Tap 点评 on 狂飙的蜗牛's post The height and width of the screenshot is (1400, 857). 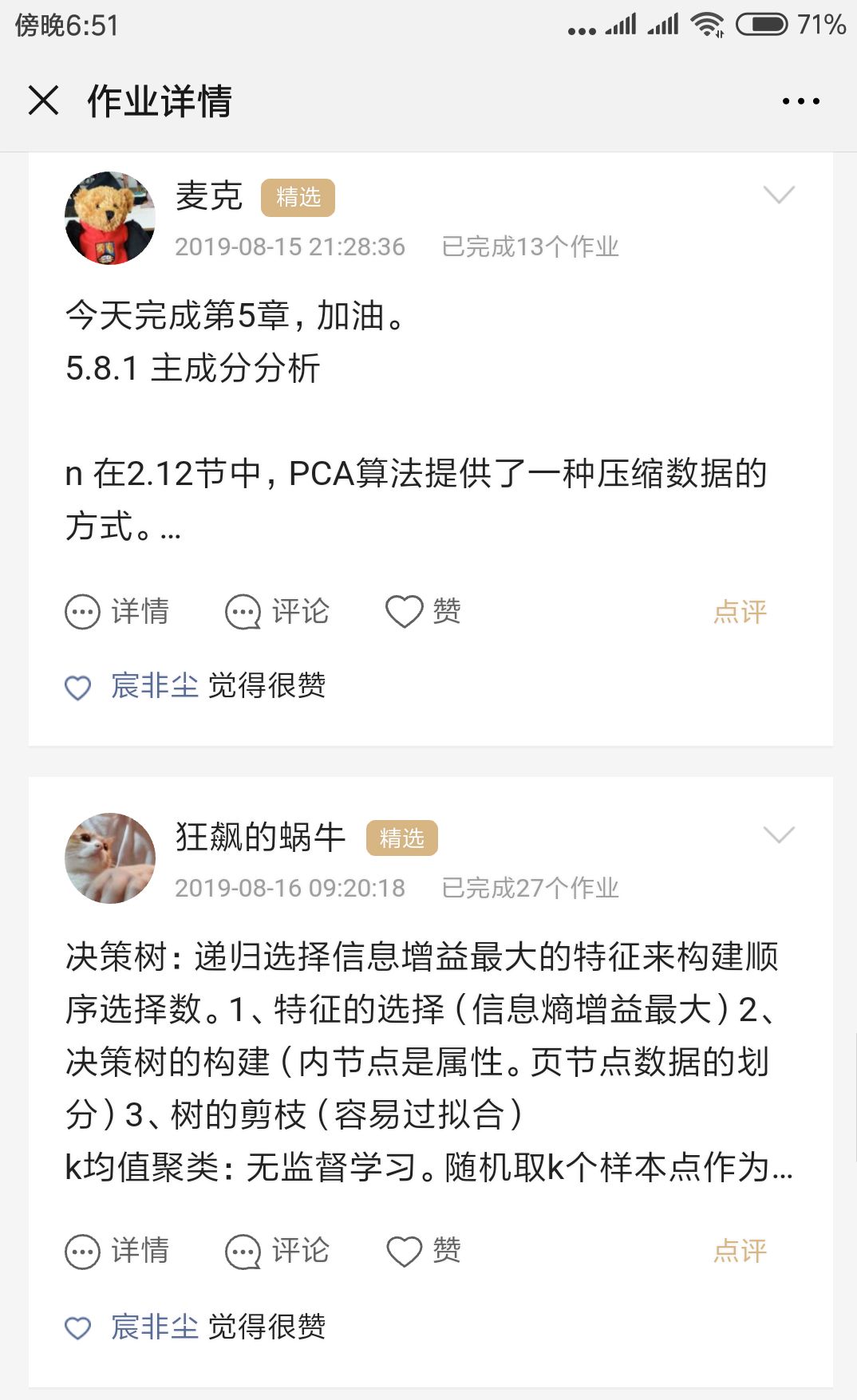coord(740,1251)
